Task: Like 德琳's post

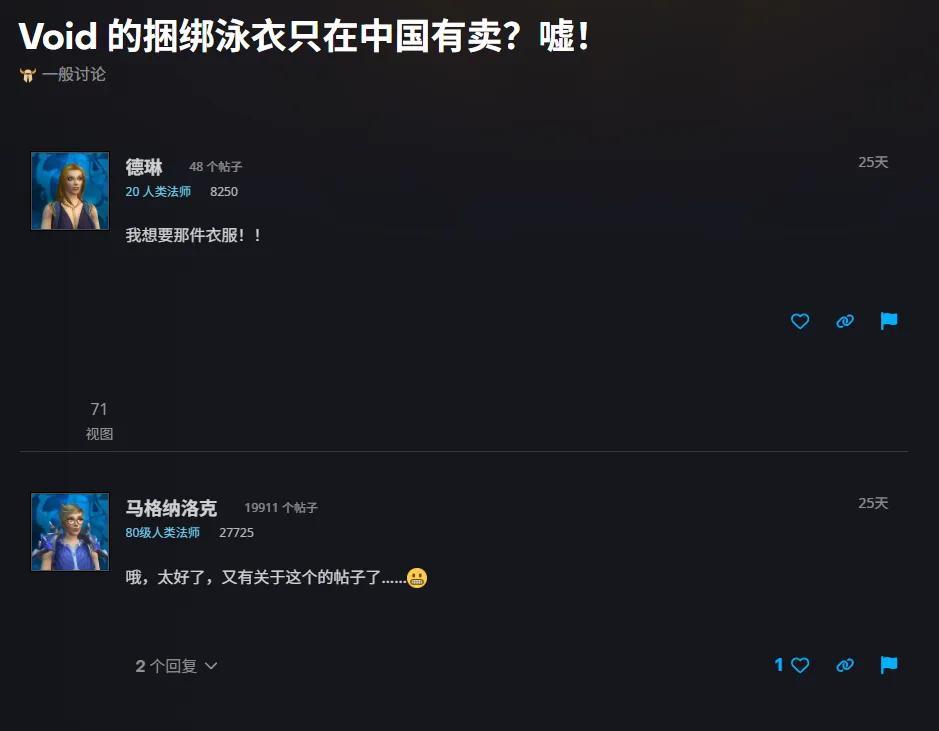Action: pos(800,321)
